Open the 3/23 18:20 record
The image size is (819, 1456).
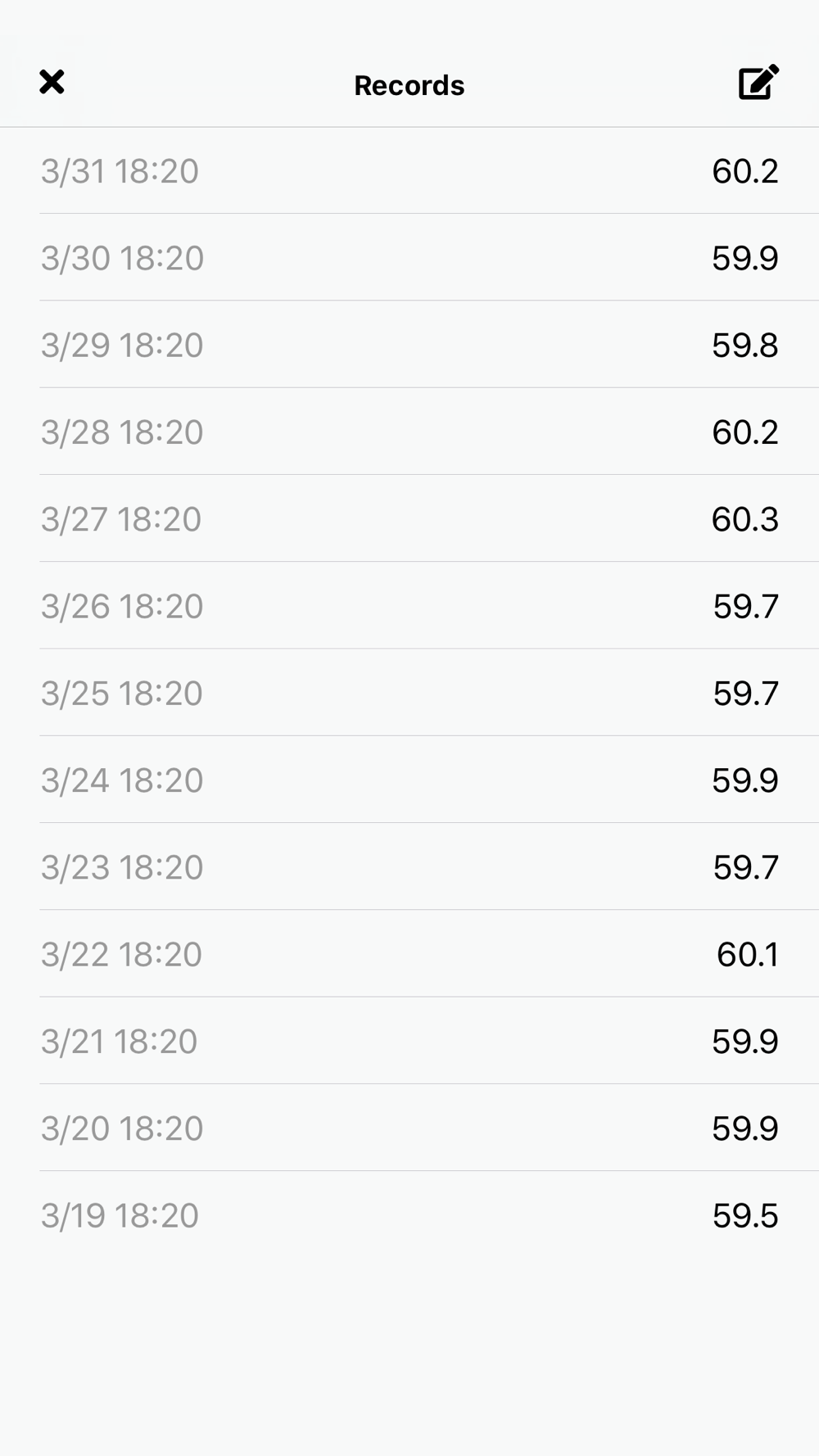[x=409, y=866]
